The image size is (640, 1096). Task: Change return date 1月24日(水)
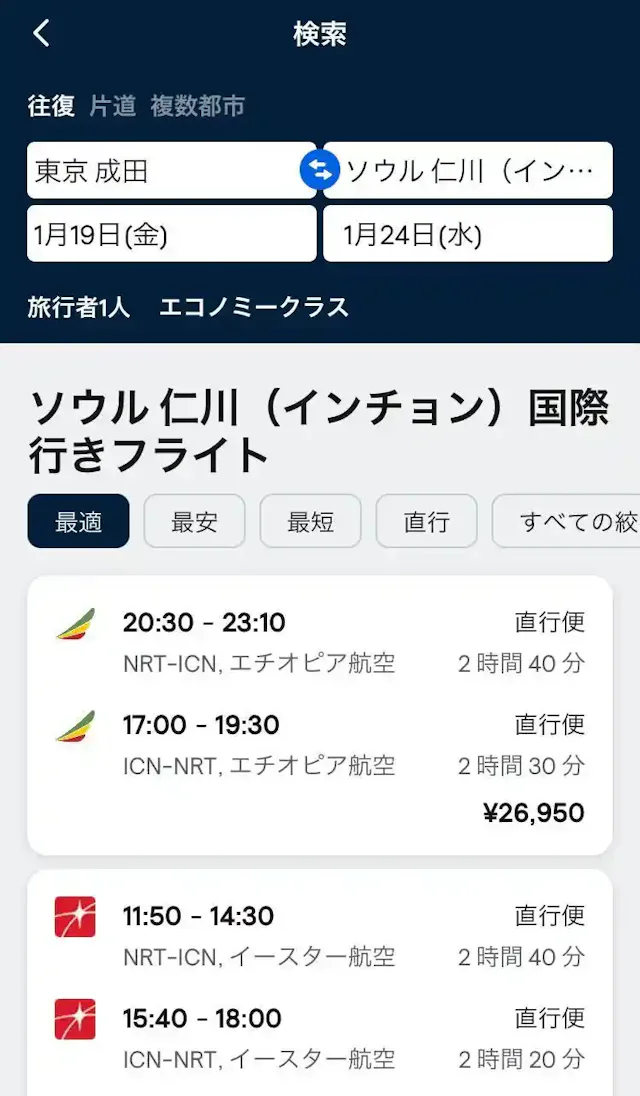pos(467,234)
